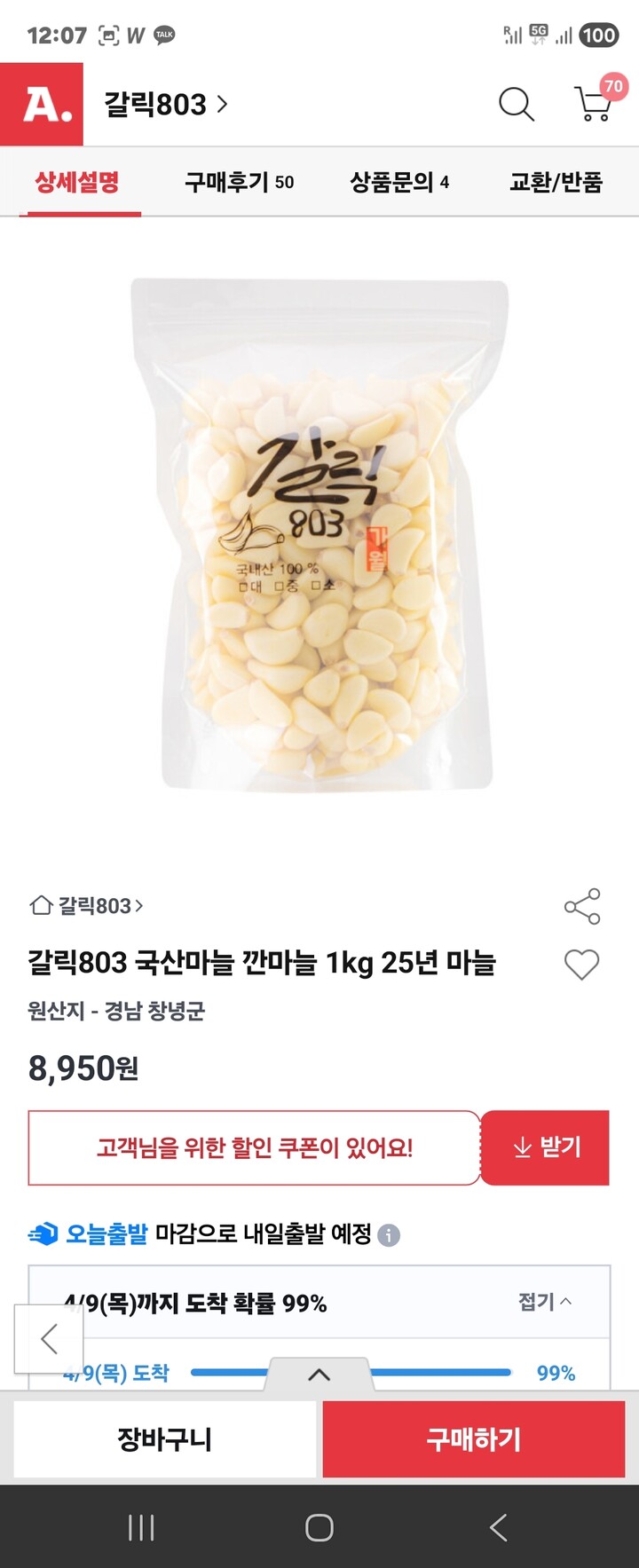This screenshot has width=639, height=1568.
Task: Open the 교환/반품 tab
Action: 556,183
